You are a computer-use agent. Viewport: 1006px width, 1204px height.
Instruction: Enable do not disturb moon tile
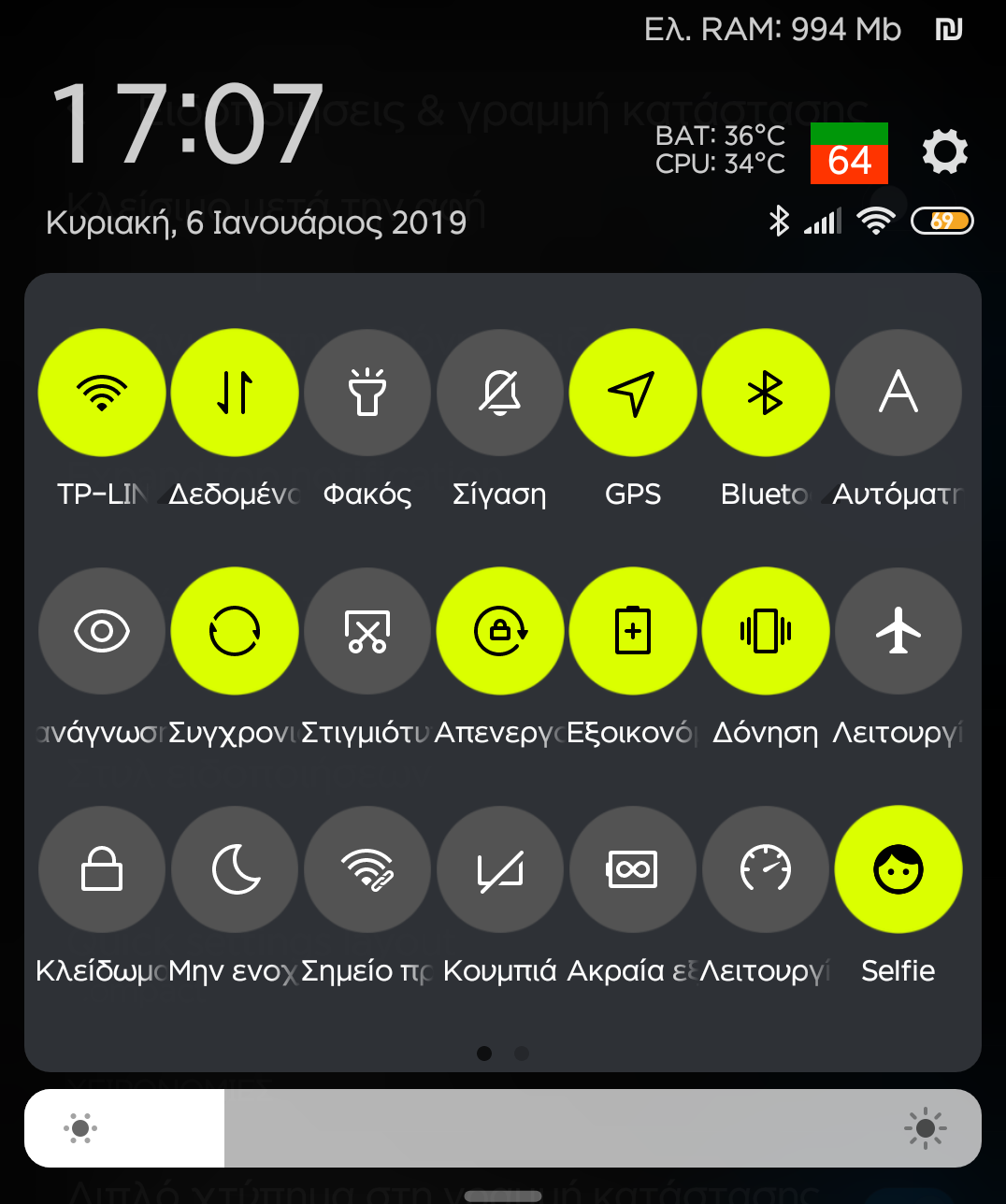pyautogui.click(x=235, y=869)
